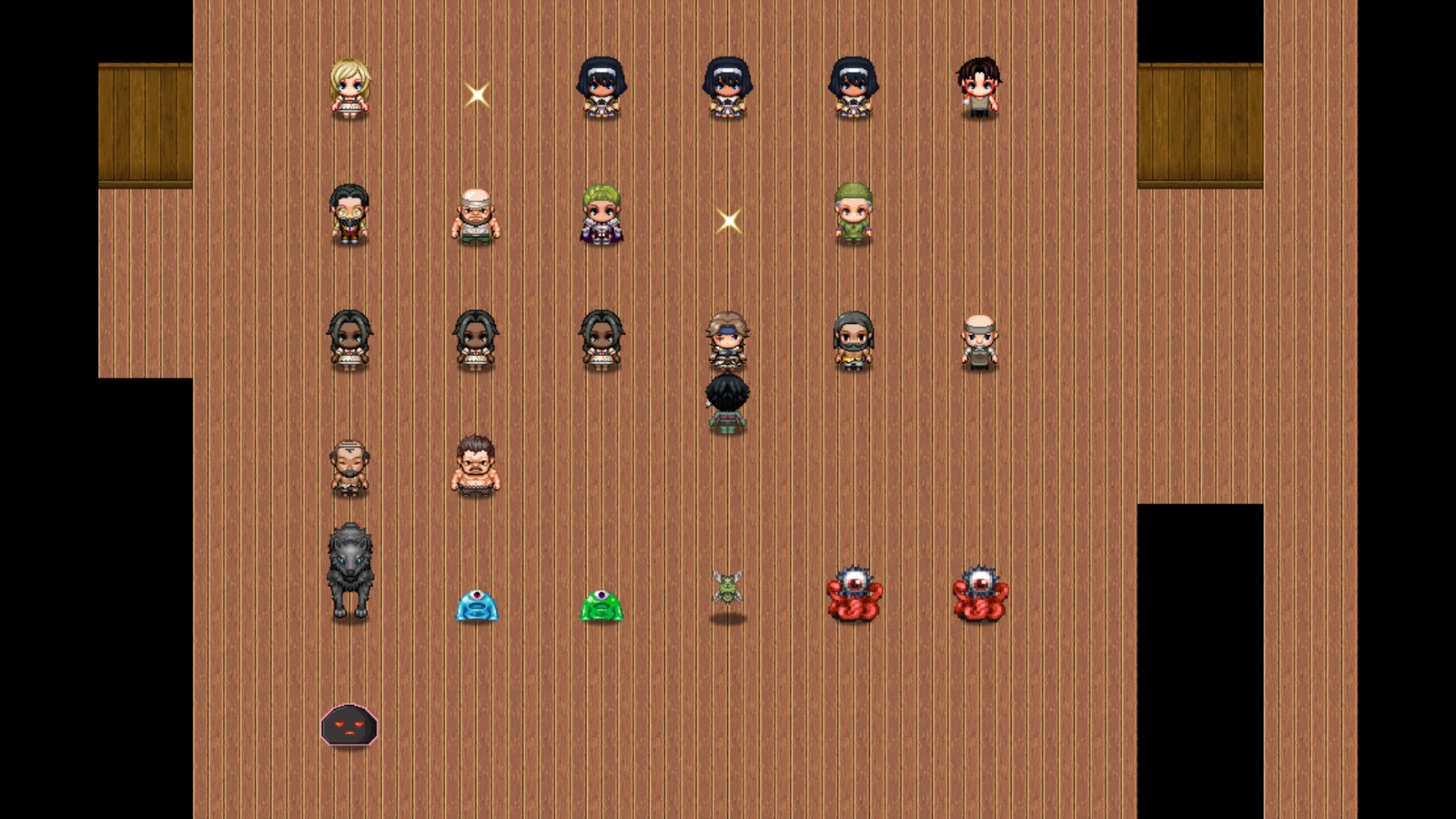Select the small winged goblin
The width and height of the screenshot is (1456, 819).
point(727,590)
